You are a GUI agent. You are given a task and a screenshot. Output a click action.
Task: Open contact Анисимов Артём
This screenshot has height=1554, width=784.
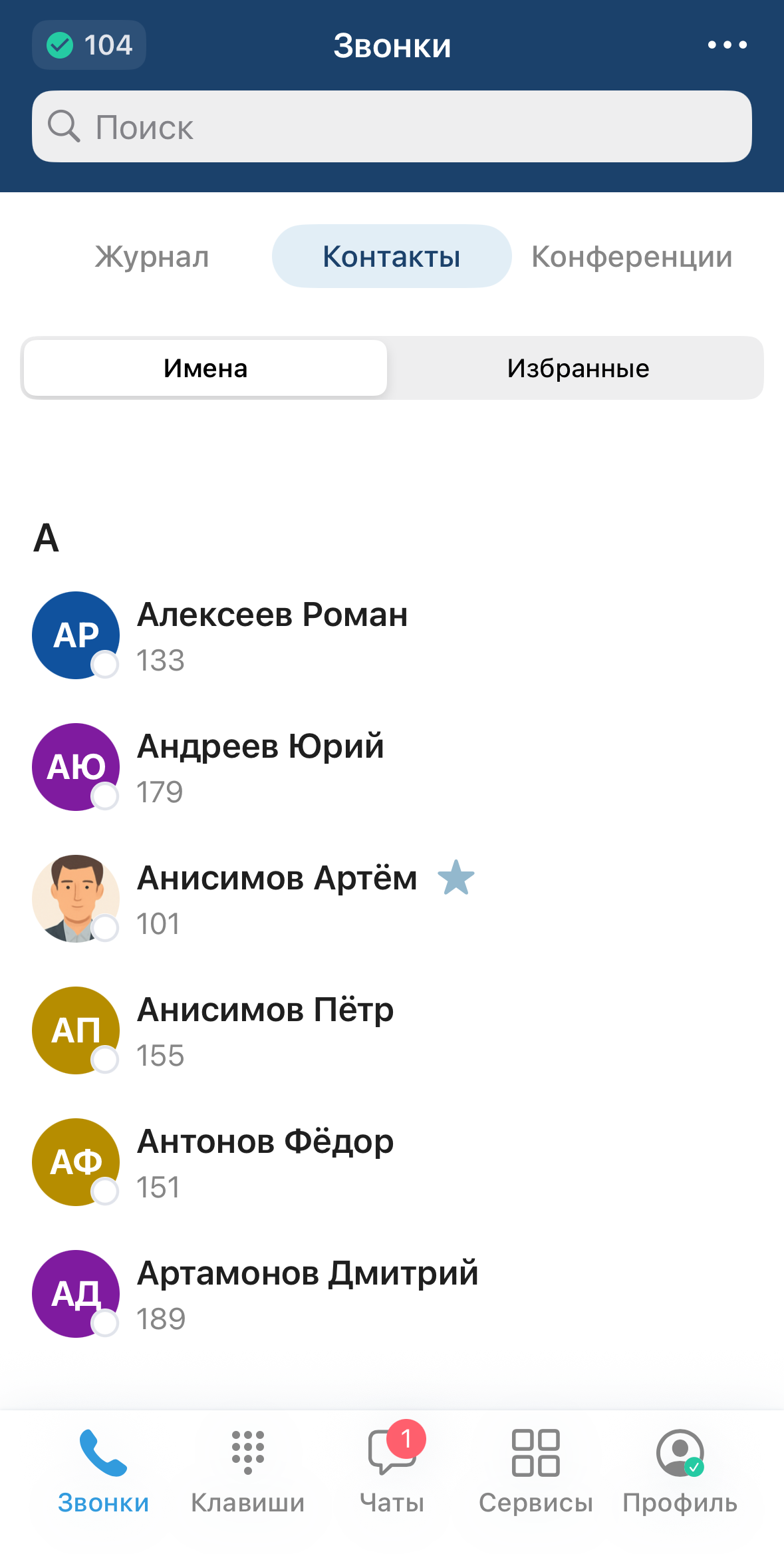click(277, 898)
